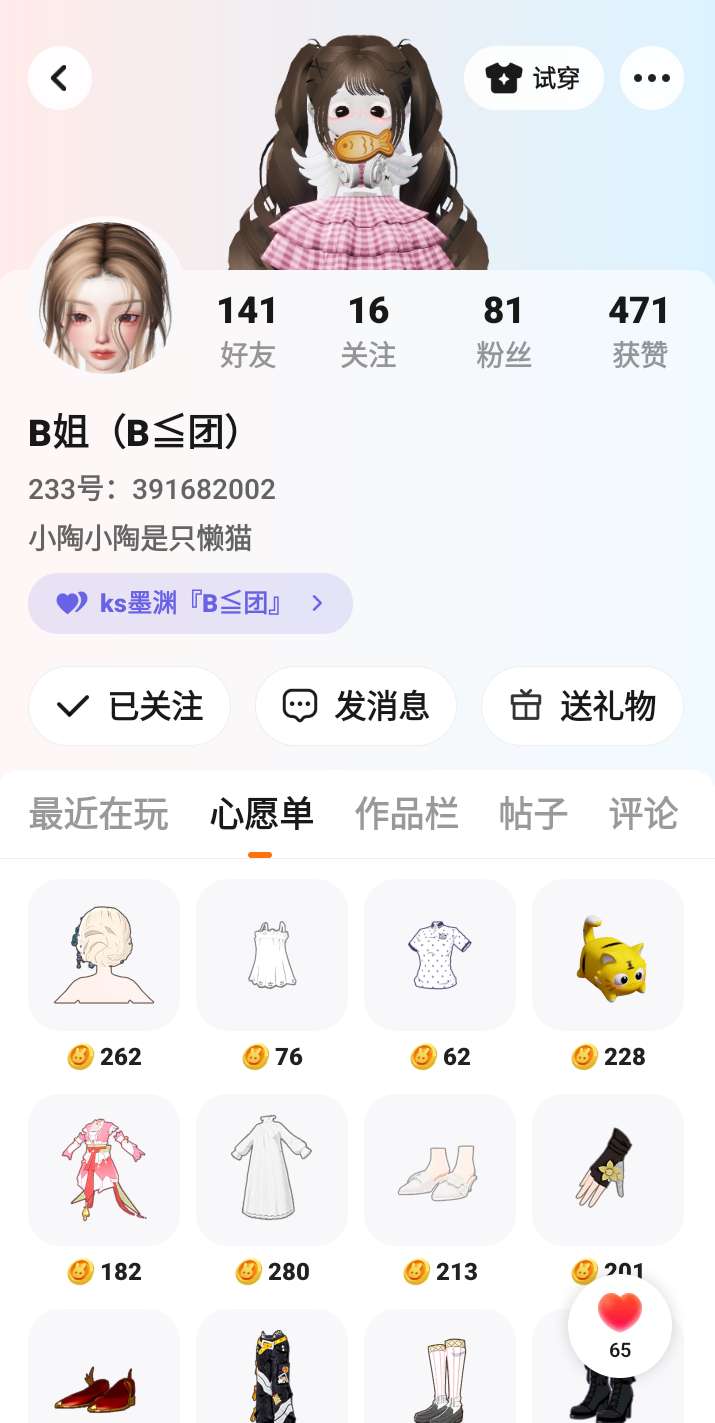Tap the 已关注 following button
The width and height of the screenshot is (715, 1423).
tap(130, 706)
